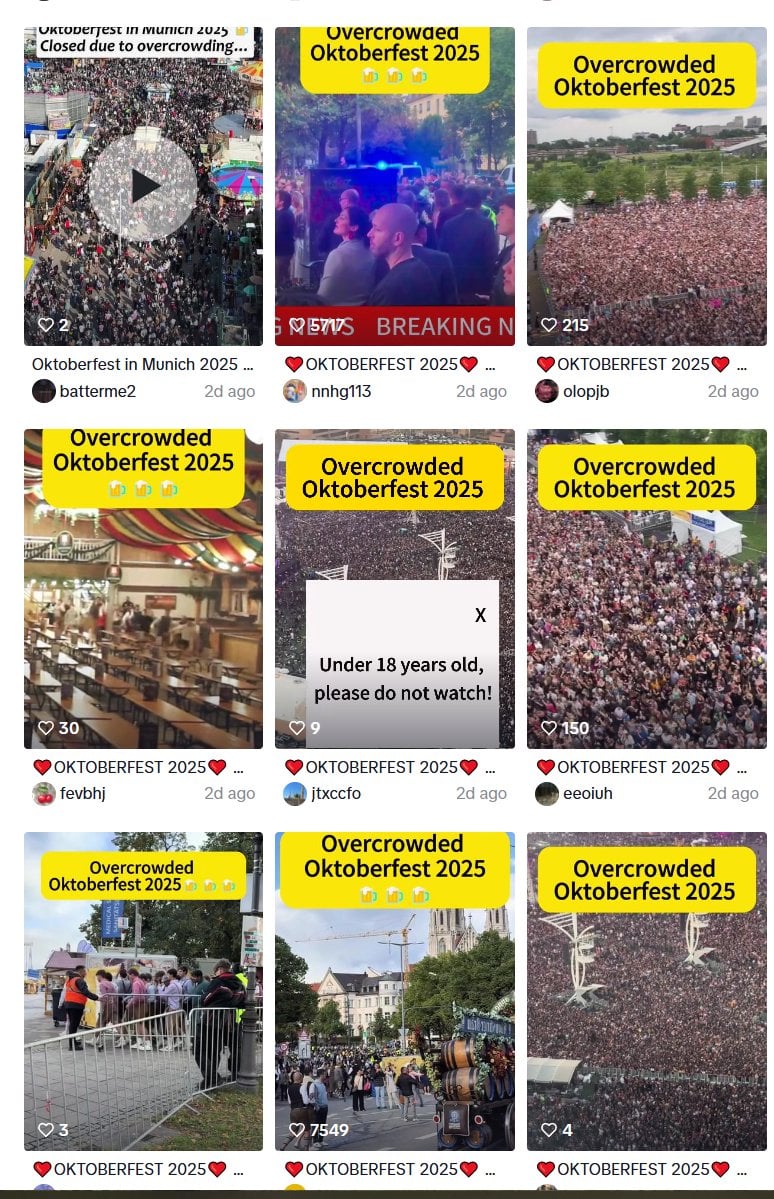Image resolution: width=774 pixels, height=1199 pixels.
Task: Play the video by batterme2
Action: point(144,186)
